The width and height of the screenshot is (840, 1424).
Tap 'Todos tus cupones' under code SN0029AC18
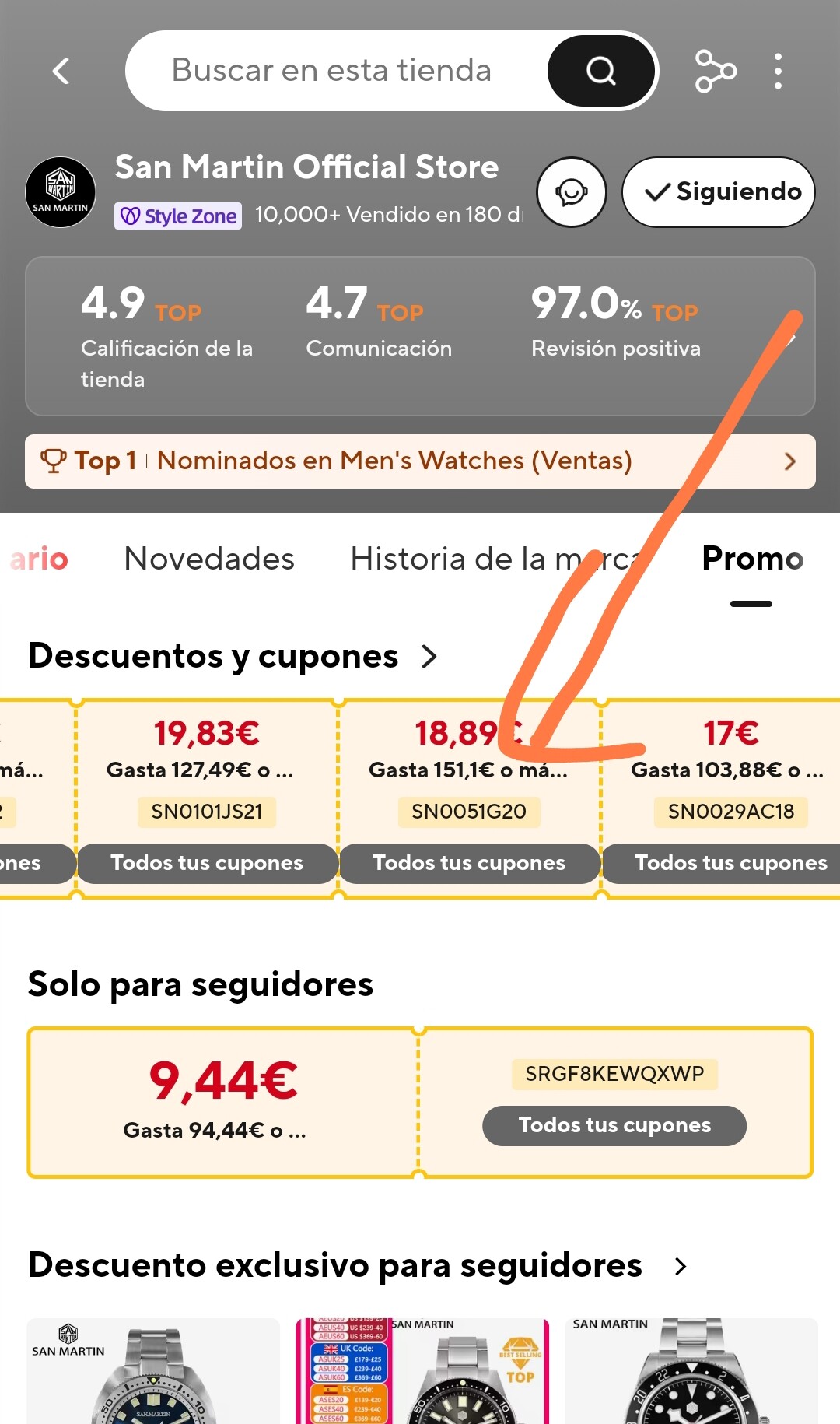pyautogui.click(x=730, y=863)
